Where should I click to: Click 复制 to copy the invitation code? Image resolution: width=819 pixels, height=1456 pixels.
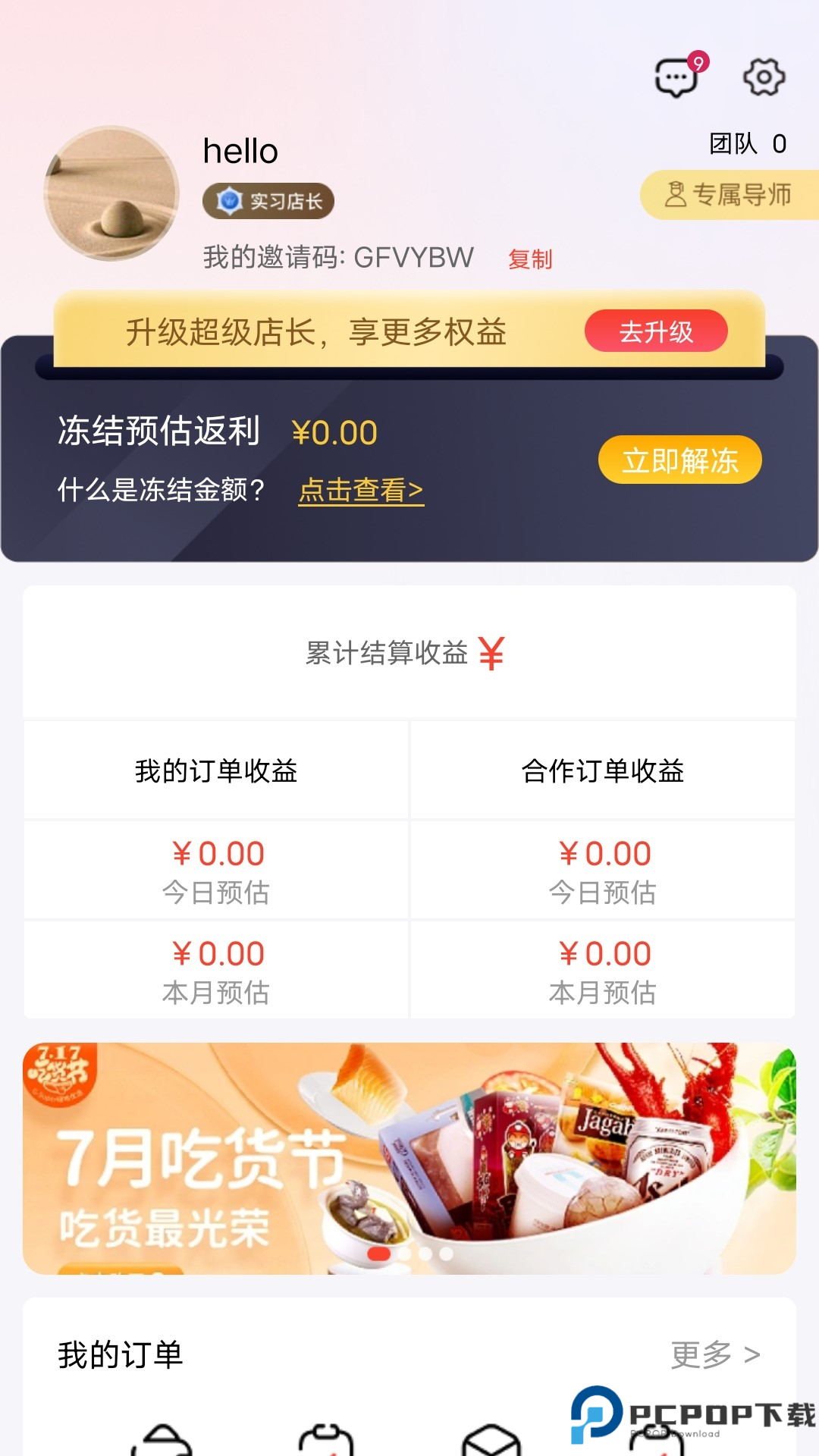(x=531, y=260)
